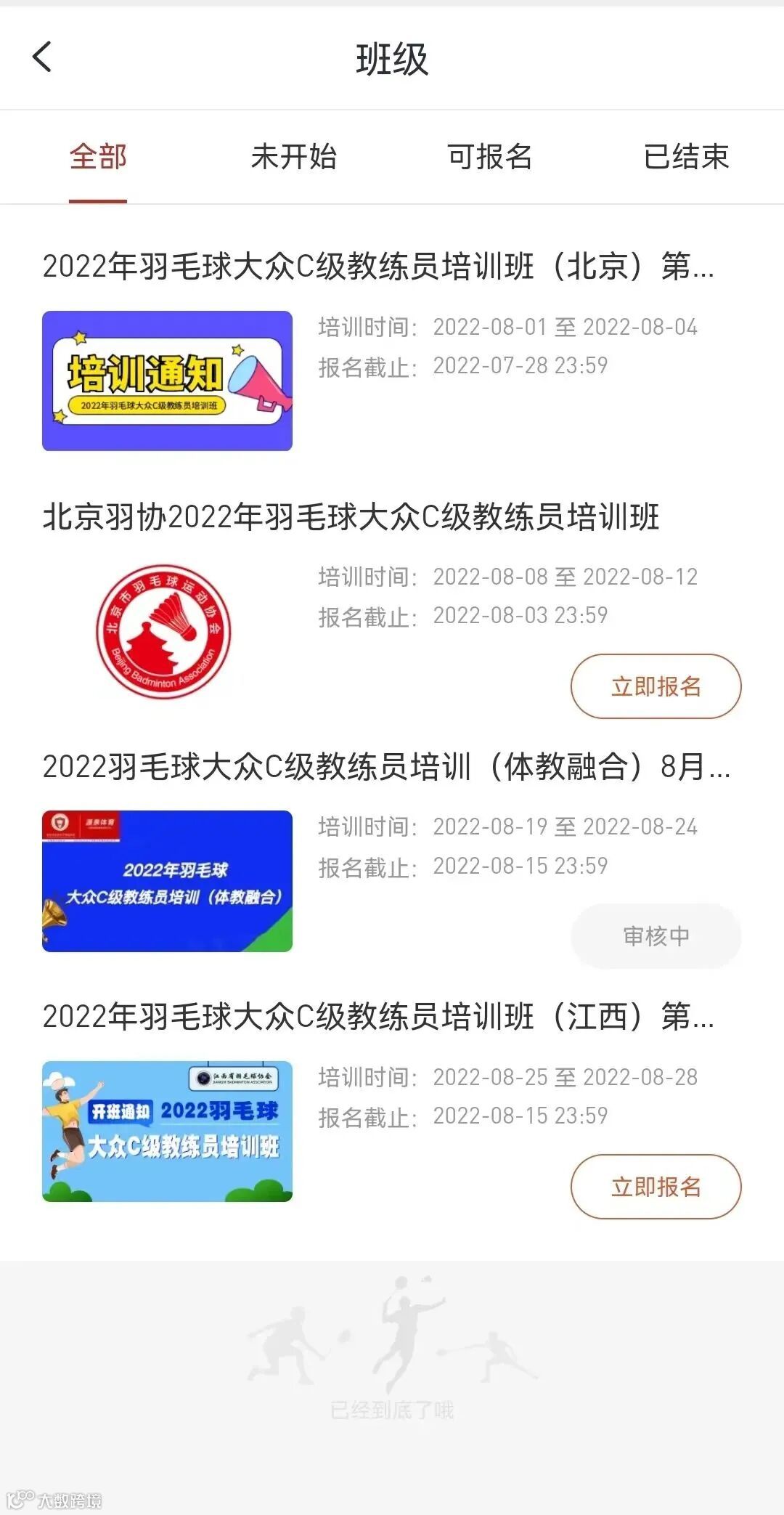Open the 培训班（江西）training class
784x1515 pixels.
point(377,1017)
